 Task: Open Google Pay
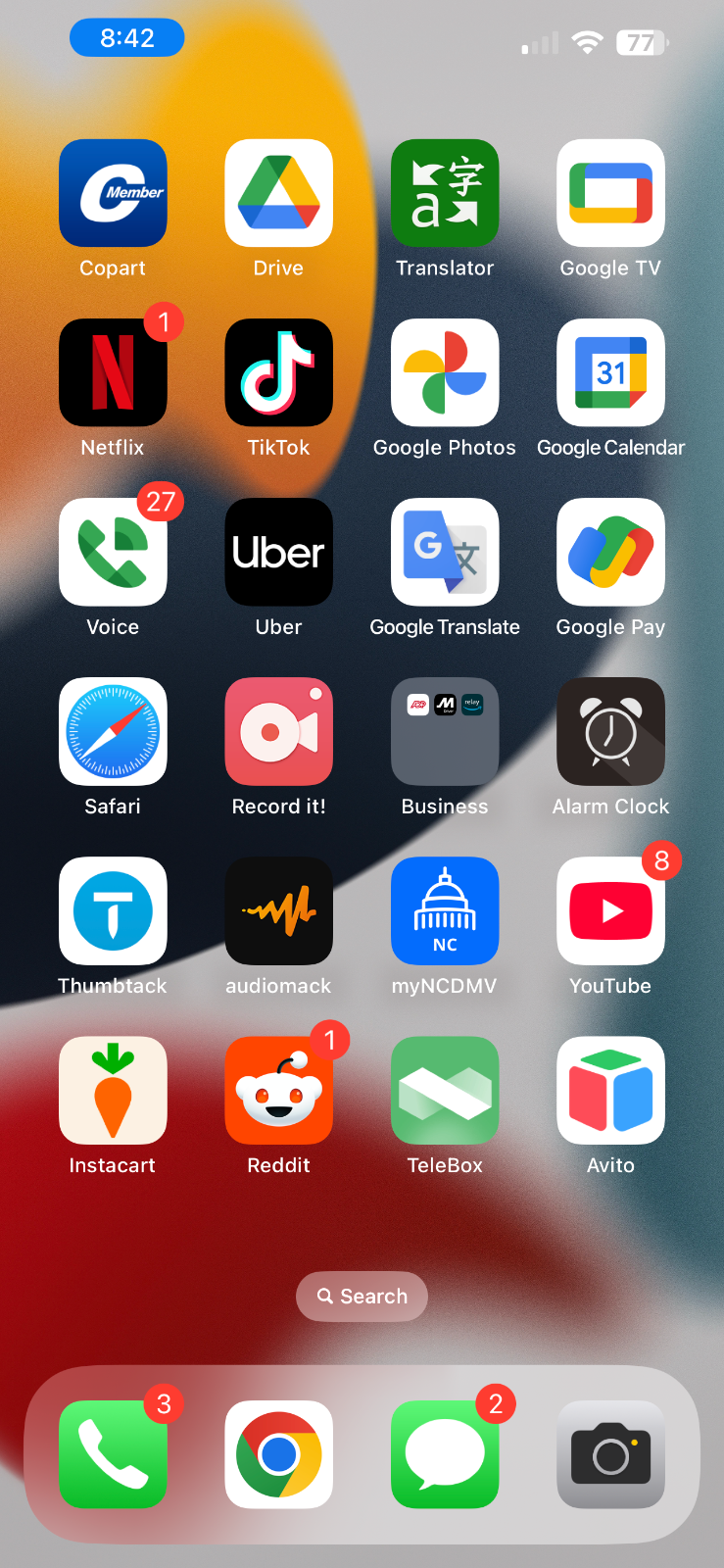[610, 552]
